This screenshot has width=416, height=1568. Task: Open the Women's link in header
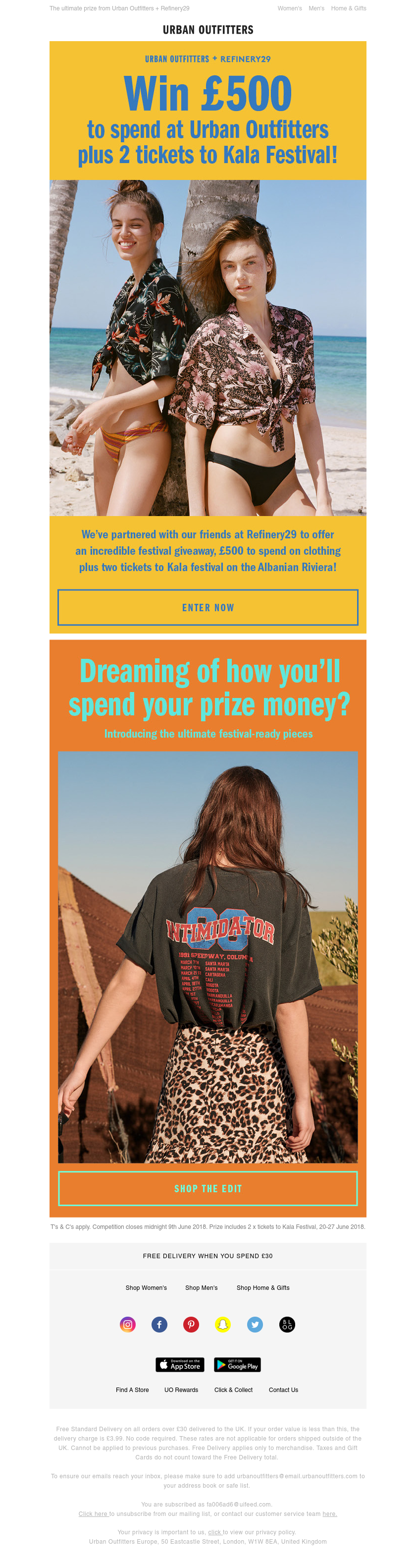point(290,8)
